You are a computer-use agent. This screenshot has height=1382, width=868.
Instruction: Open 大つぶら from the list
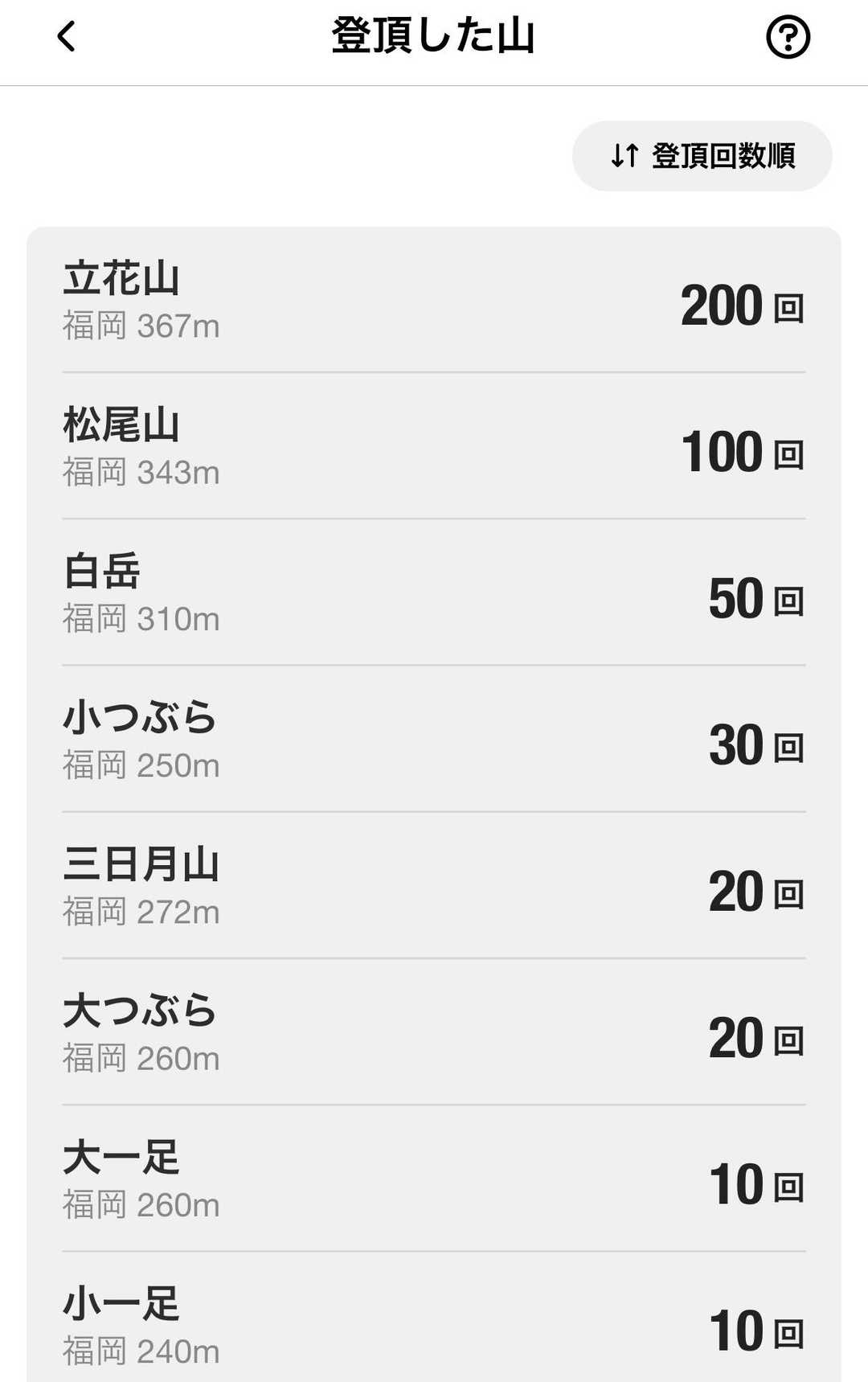(434, 1032)
